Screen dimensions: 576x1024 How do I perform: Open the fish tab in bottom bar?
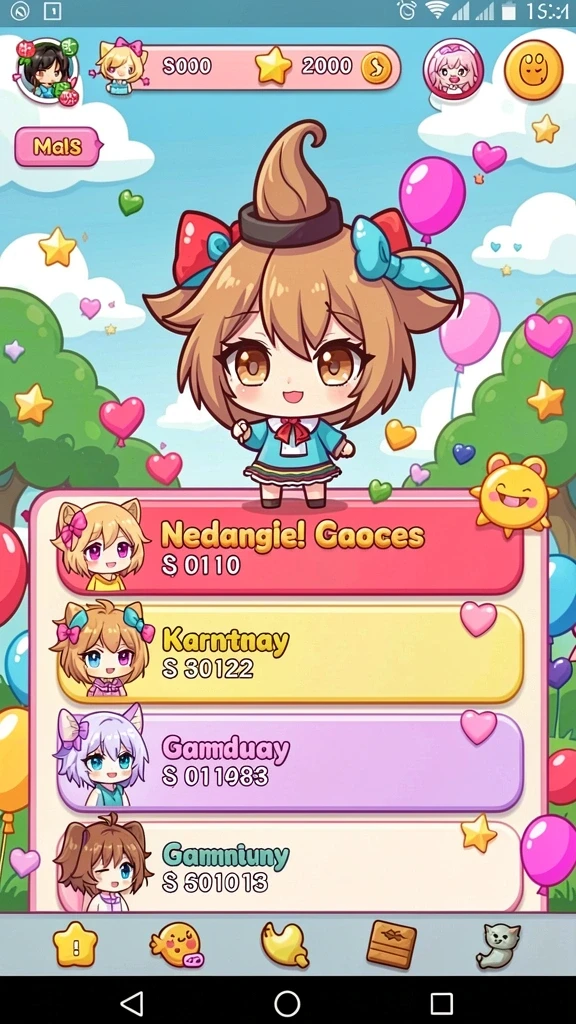(x=177, y=944)
